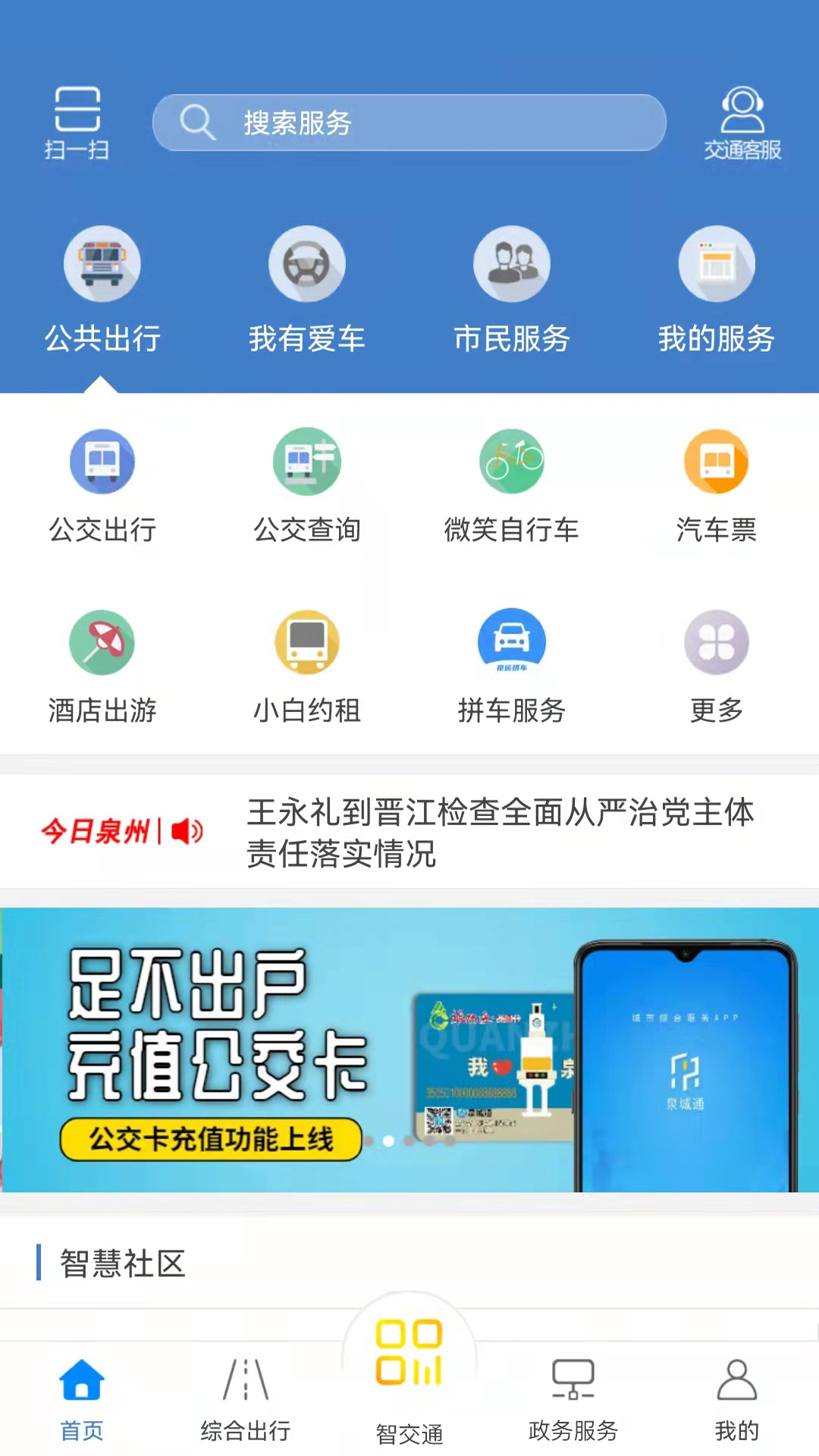Read the 王永礼到晋江检查 news headline
Screen dimensions: 819x1456
[500, 832]
